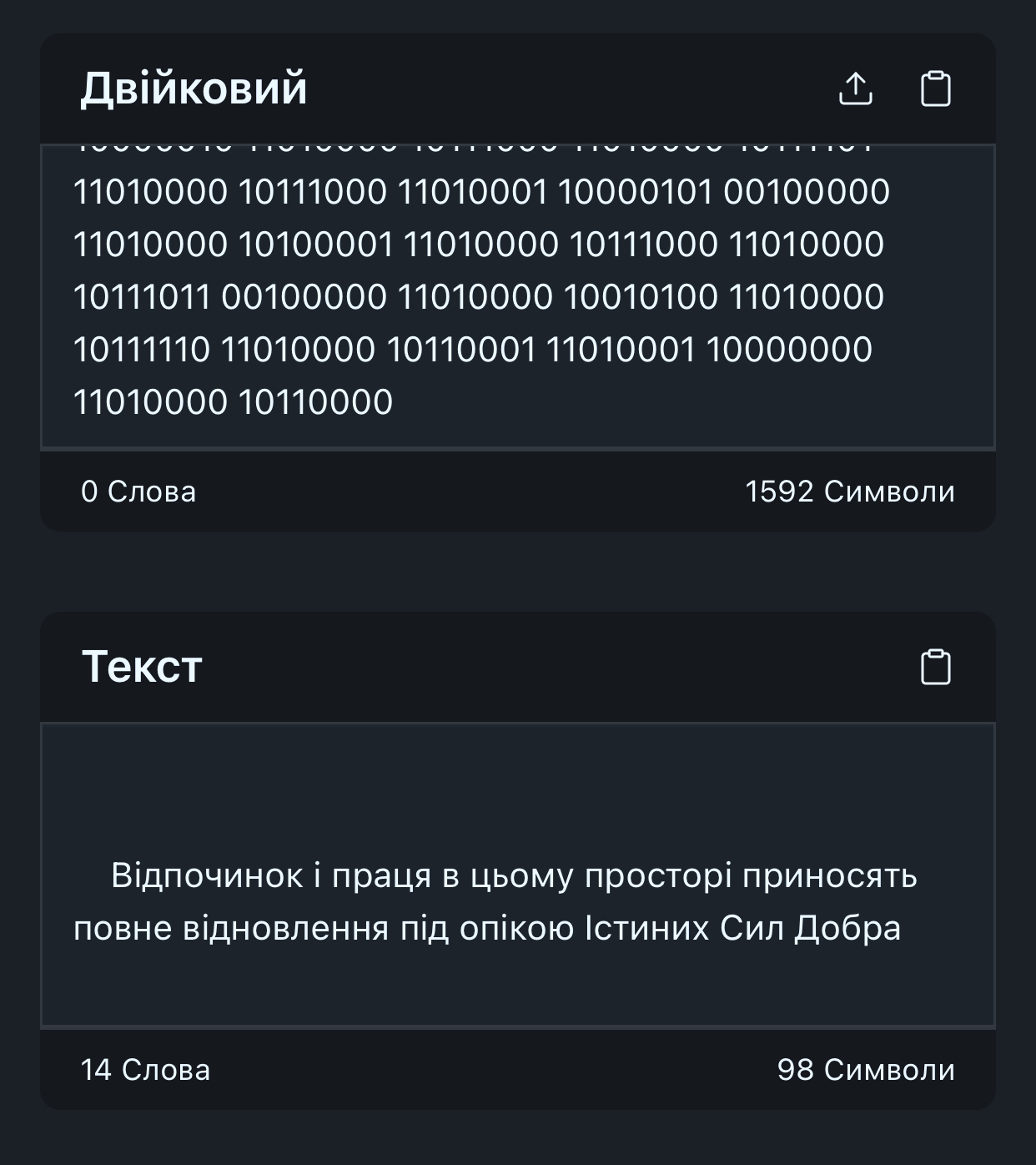Copy the binary output via clipboard icon
This screenshot has width=1036, height=1165.
[935, 88]
